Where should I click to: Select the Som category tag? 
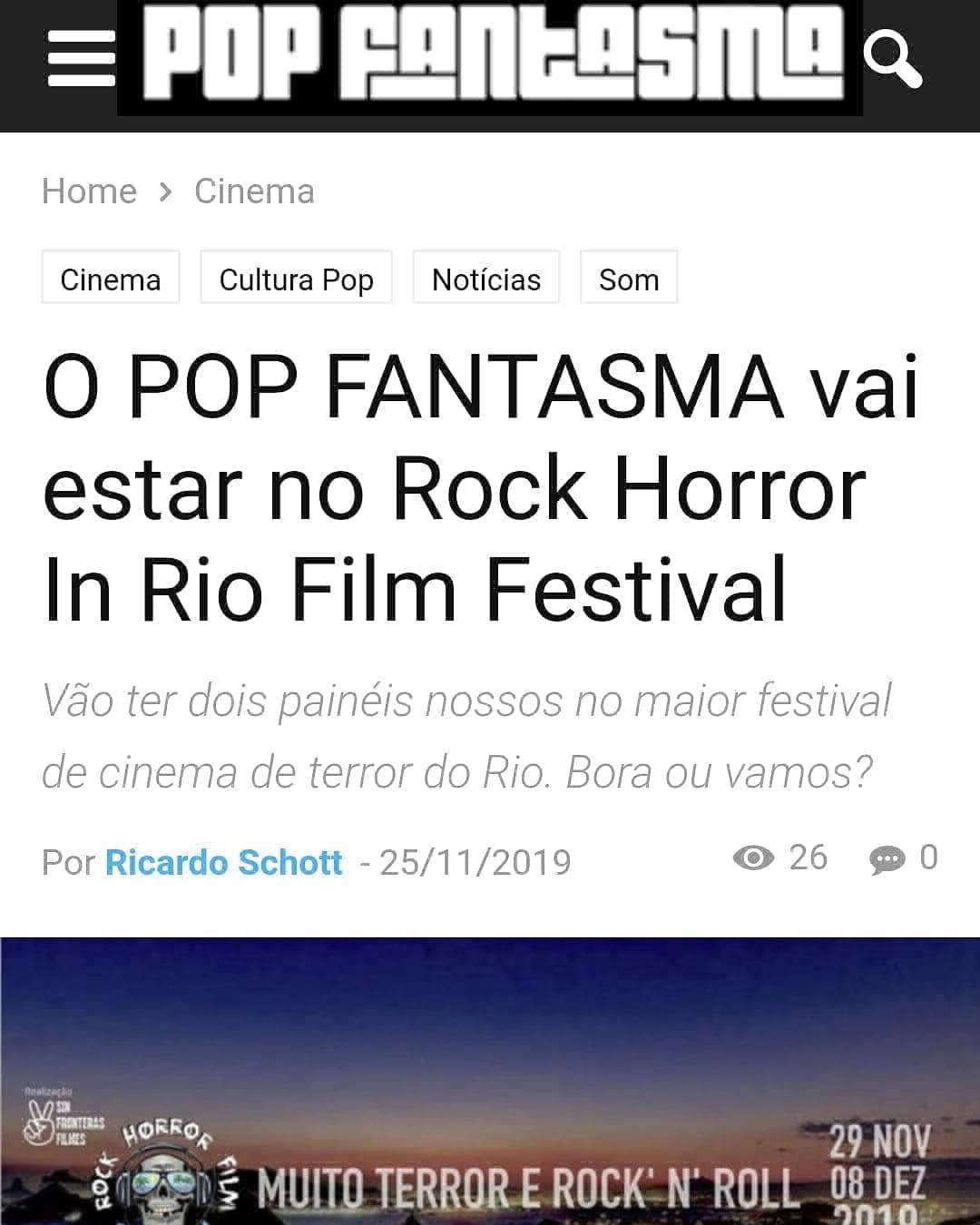point(629,279)
